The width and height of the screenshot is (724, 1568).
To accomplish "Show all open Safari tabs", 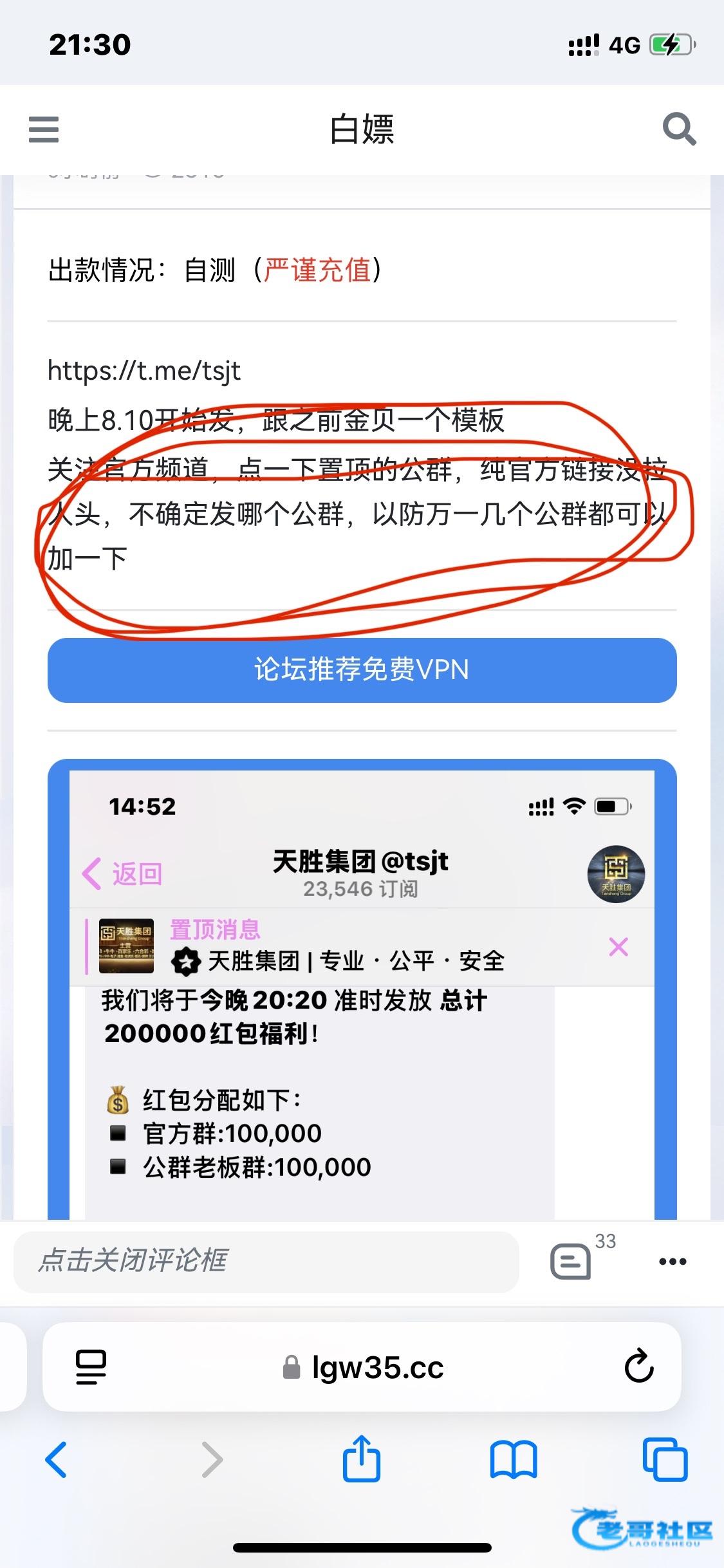I will 665,1459.
